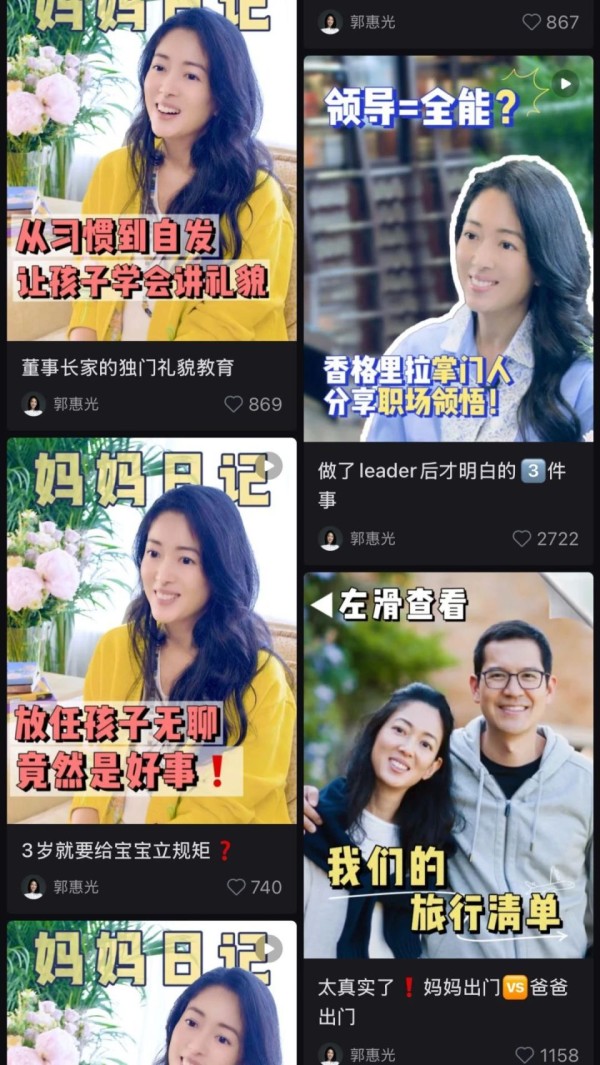Viewport: 600px width, 1065px height.
Task: Open the 我们的旅行清单 post
Action: (448, 765)
